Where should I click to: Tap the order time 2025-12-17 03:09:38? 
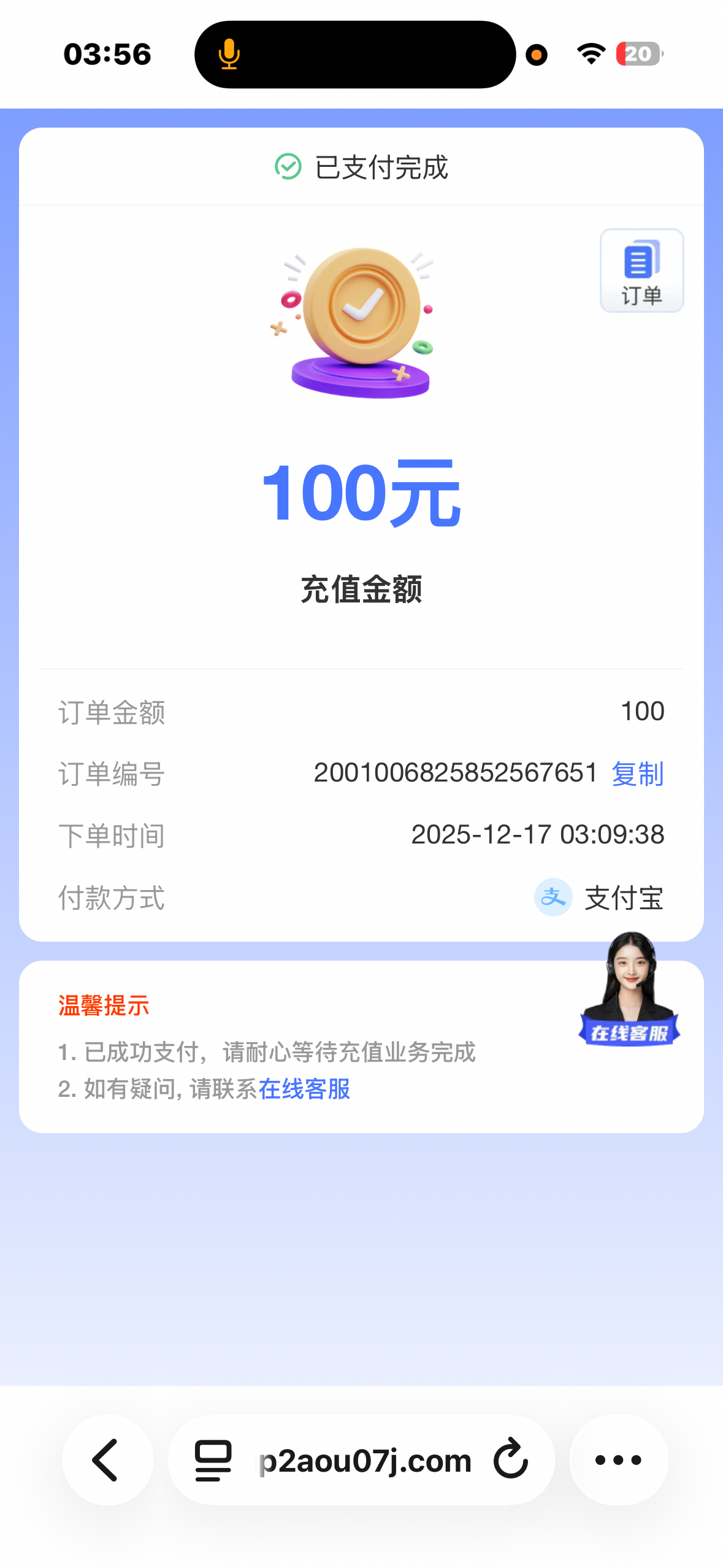click(x=538, y=835)
